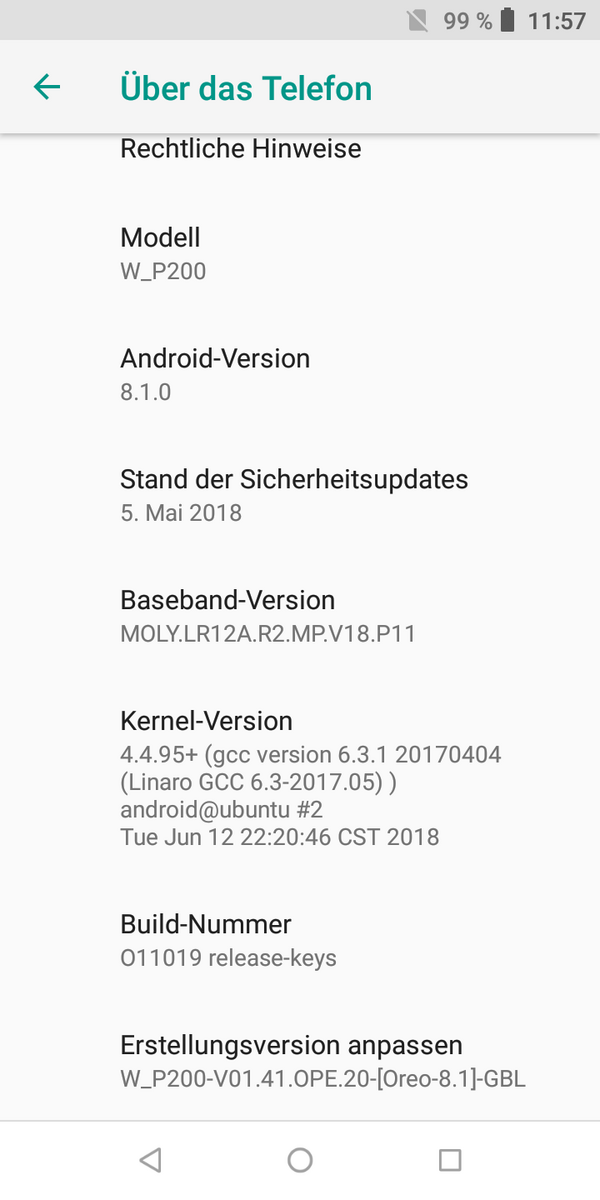
Task: Tap the Baseband-Version row
Action: coord(300,616)
